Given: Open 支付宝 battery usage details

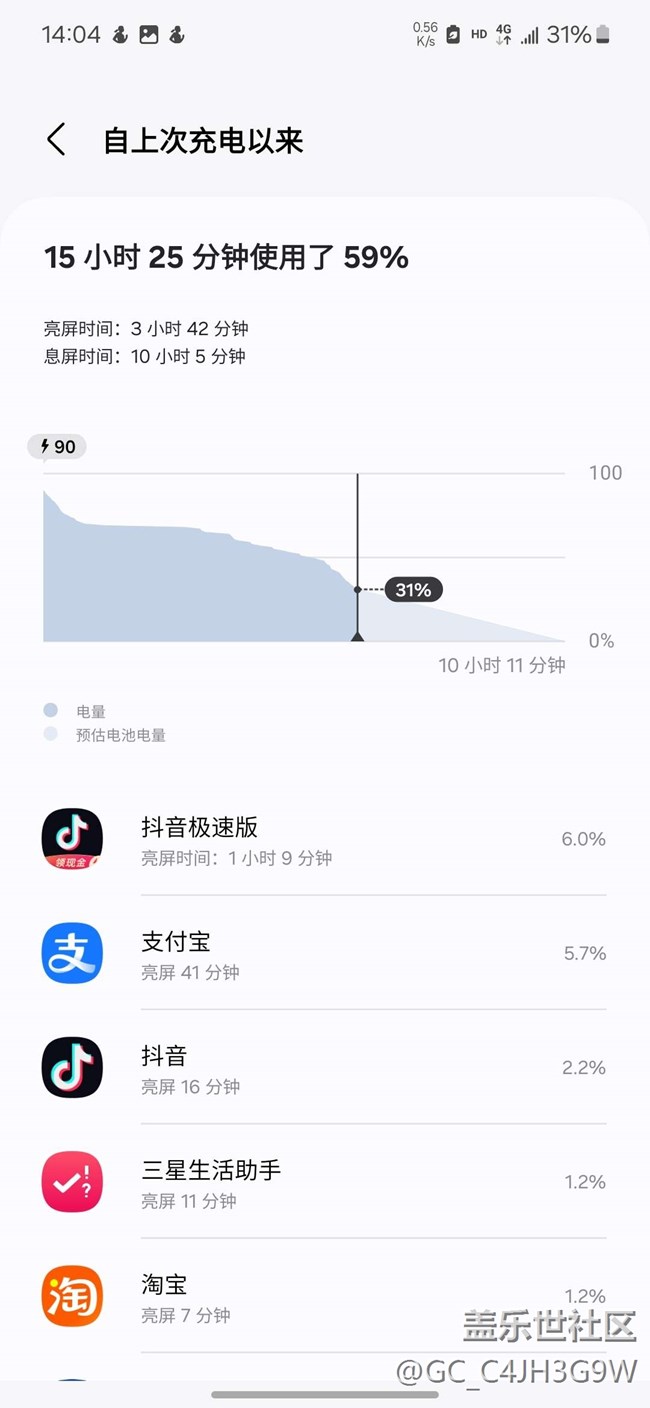Looking at the screenshot, I should tap(323, 954).
